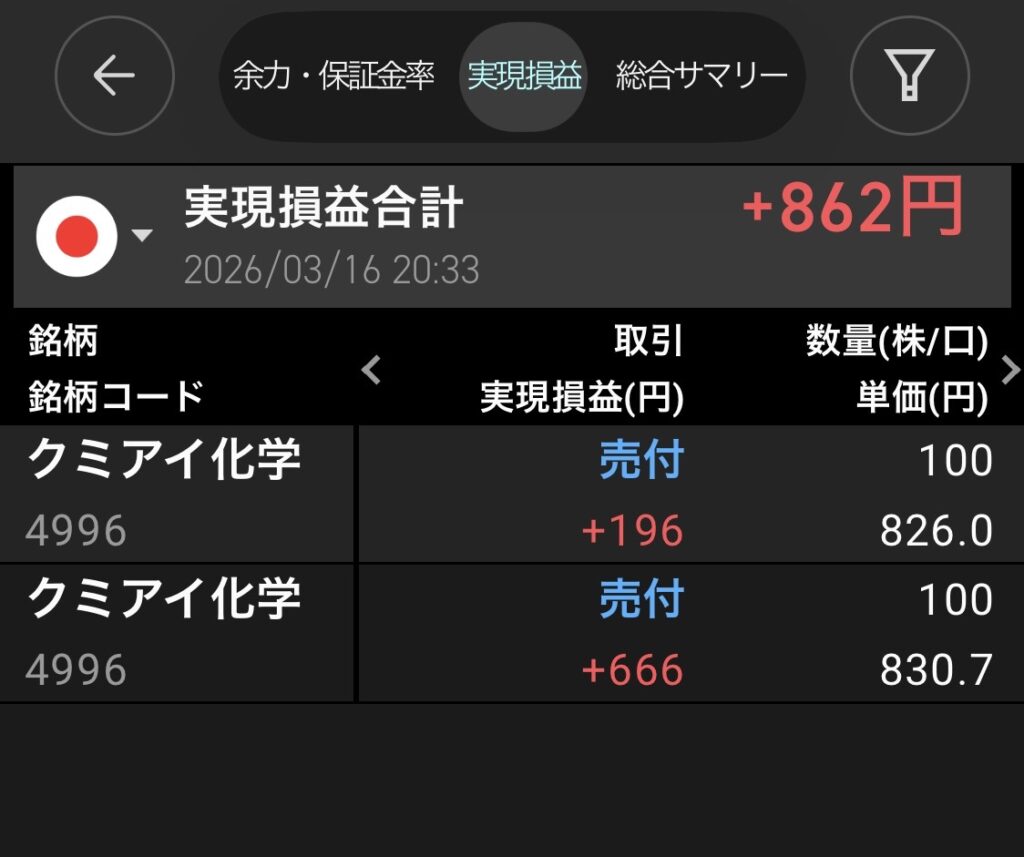Viewport: 1024px width, 857px height.
Task: Open the Japan flag market dropdown
Action: tap(93, 236)
